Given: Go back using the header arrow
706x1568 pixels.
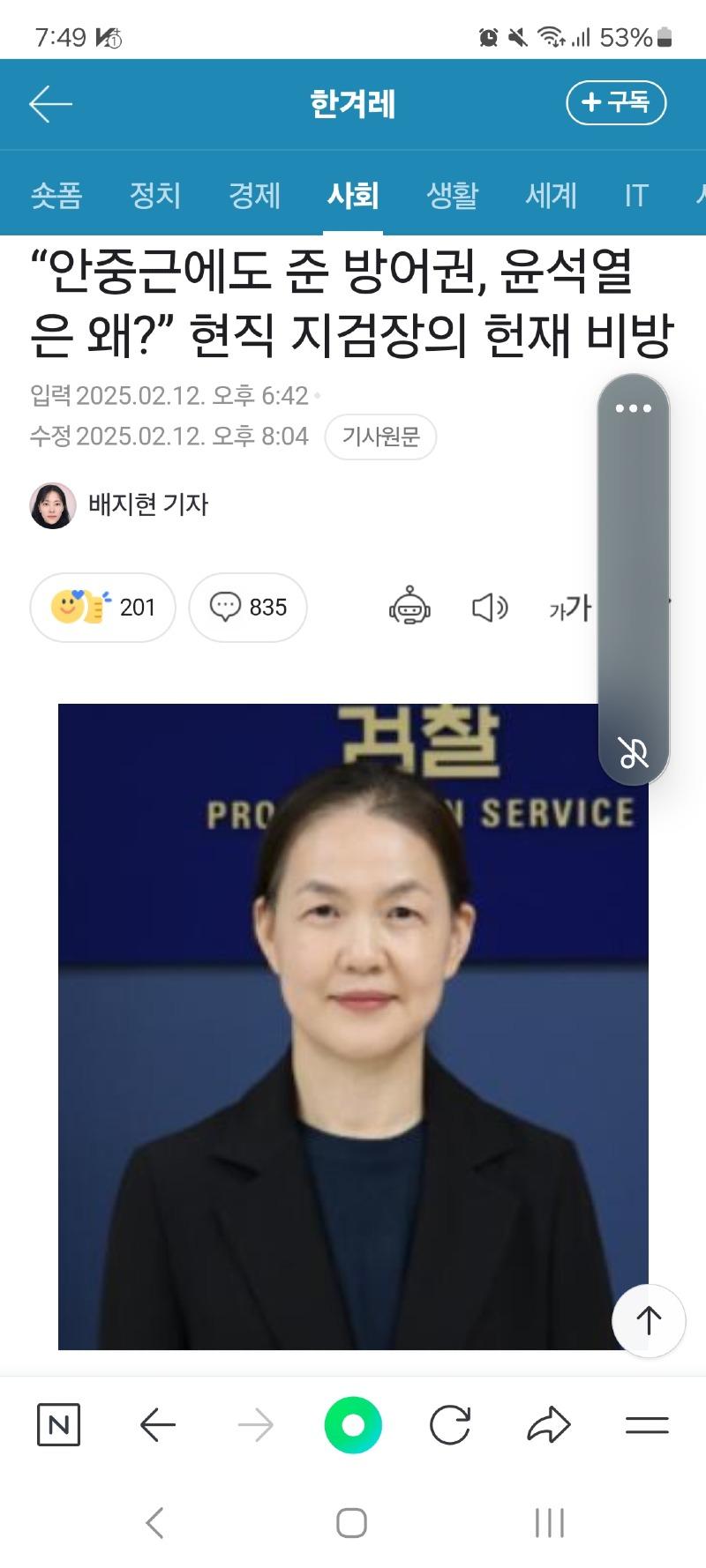Looking at the screenshot, I should (50, 104).
